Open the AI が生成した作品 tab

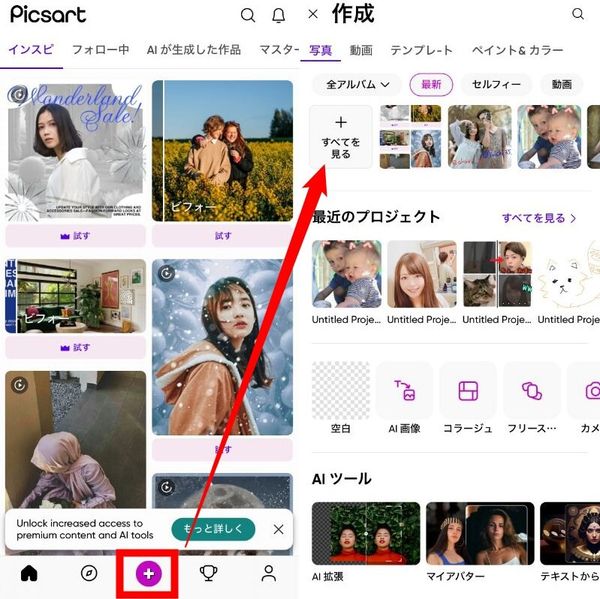194,49
